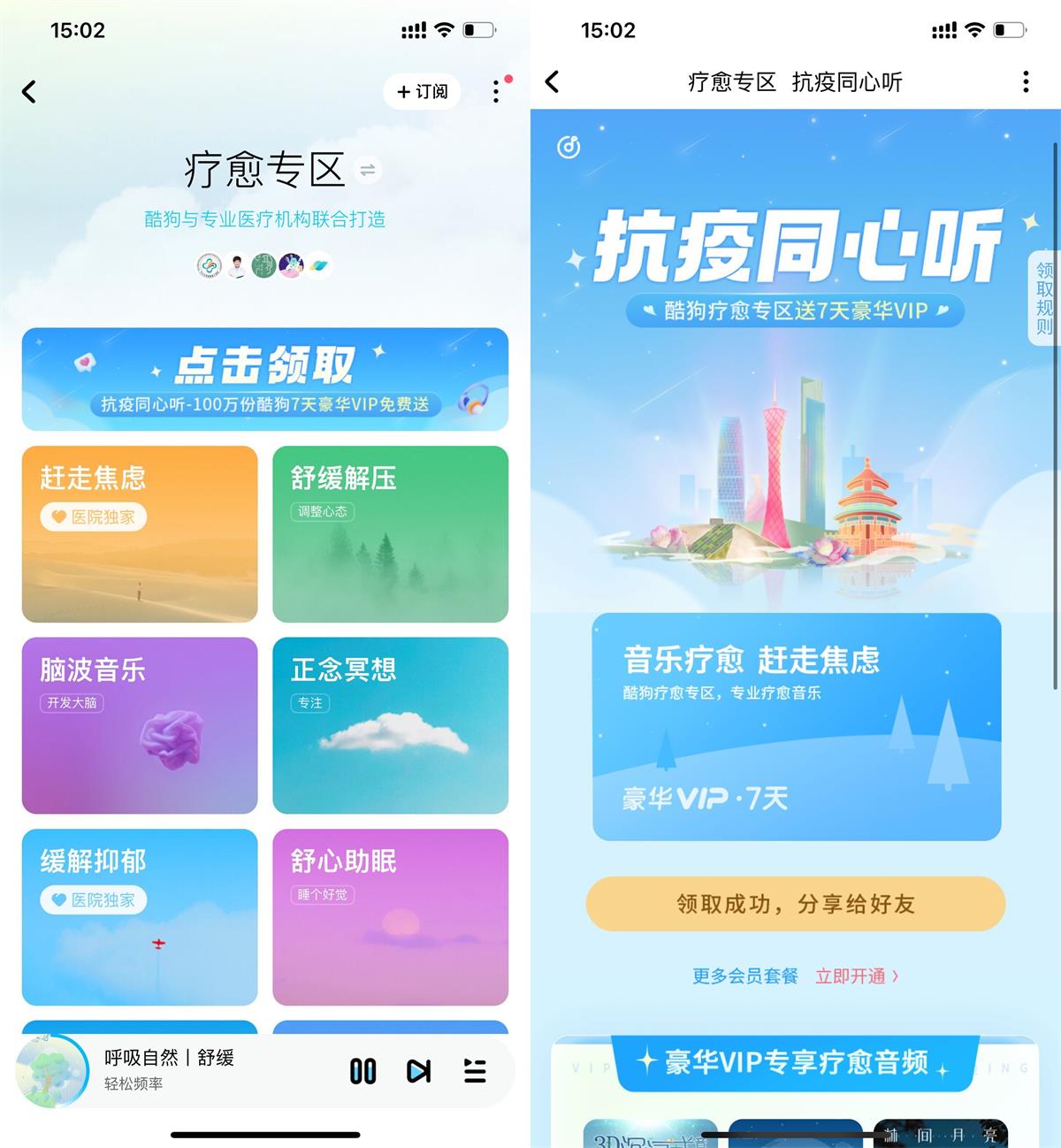Screen dimensions: 1061x1148
Task: Skip to the next track icon
Action: (x=419, y=1071)
